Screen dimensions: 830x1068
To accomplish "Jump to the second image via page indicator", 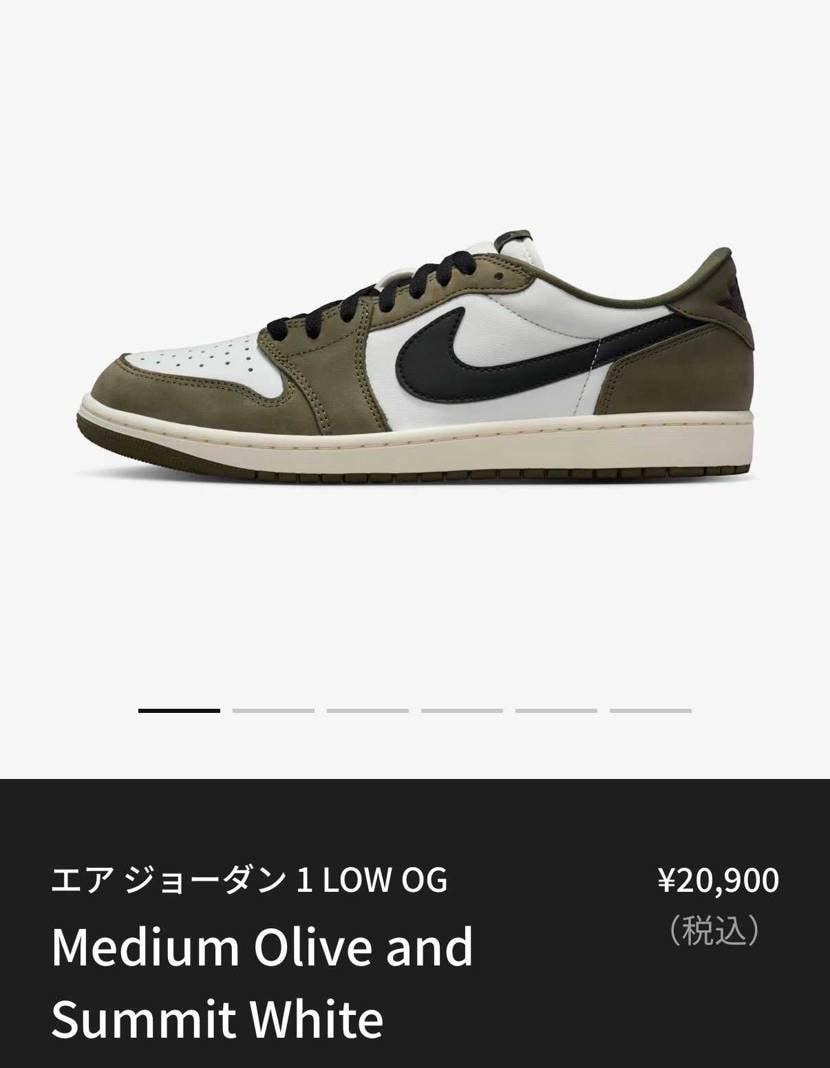I will [273, 711].
